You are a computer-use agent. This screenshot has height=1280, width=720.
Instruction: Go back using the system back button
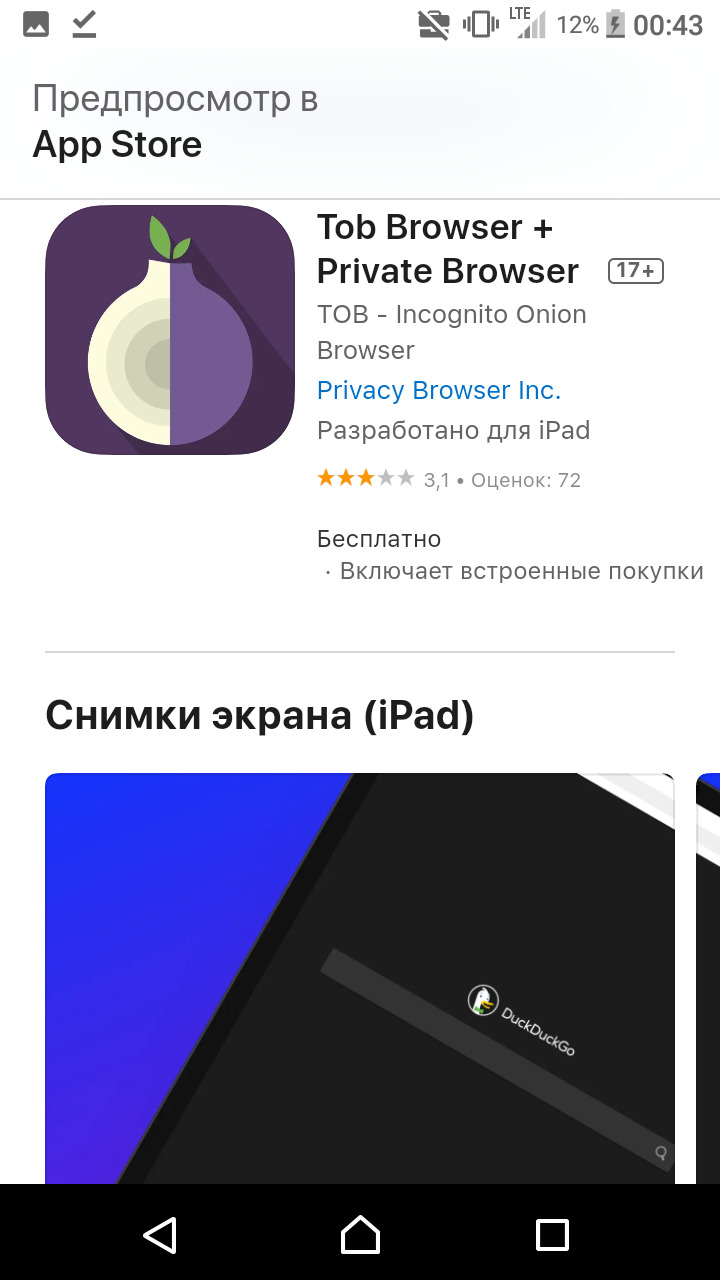160,1234
